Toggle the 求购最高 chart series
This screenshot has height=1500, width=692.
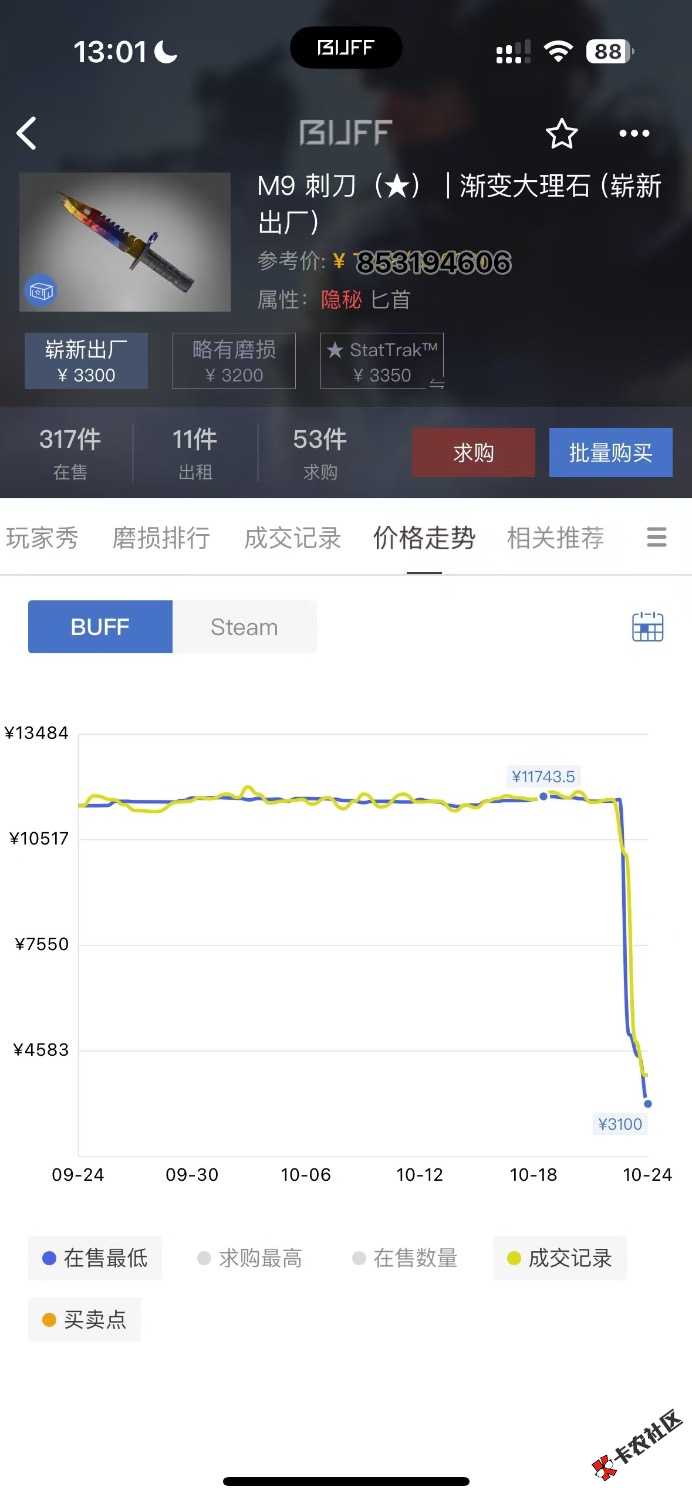[250, 1258]
